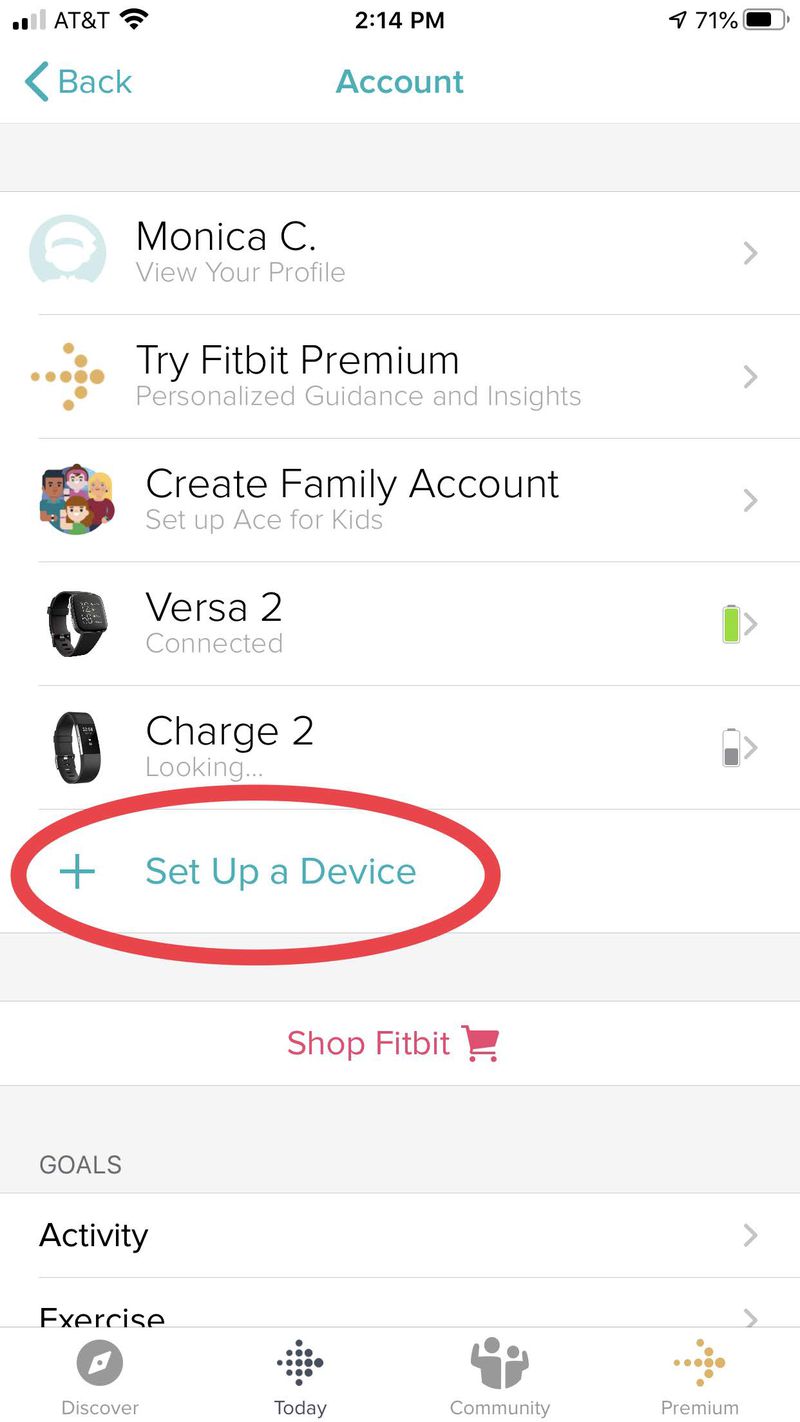800x1422 pixels.
Task: Switch to the Community tab
Action: pos(500,1378)
